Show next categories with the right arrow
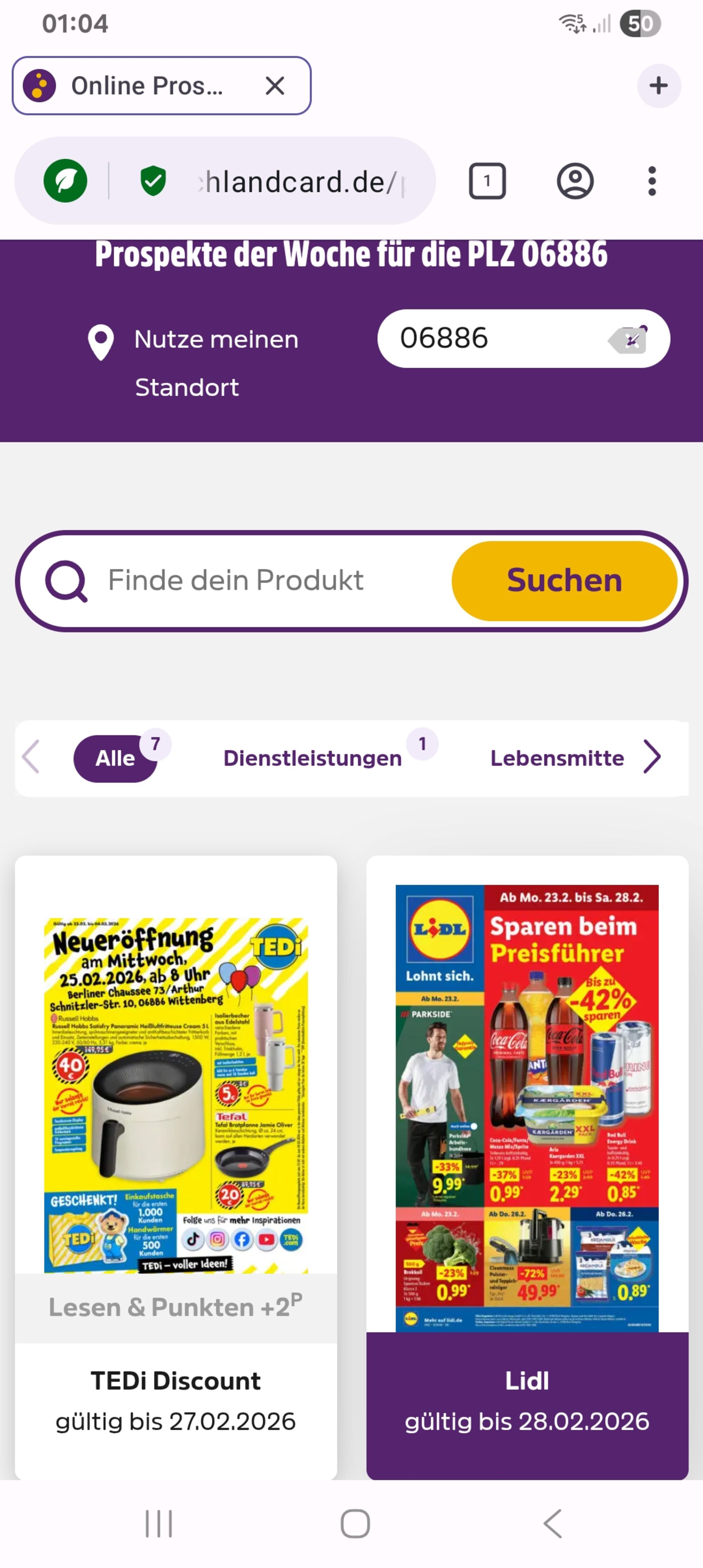The width and height of the screenshot is (703, 1568). coord(652,757)
